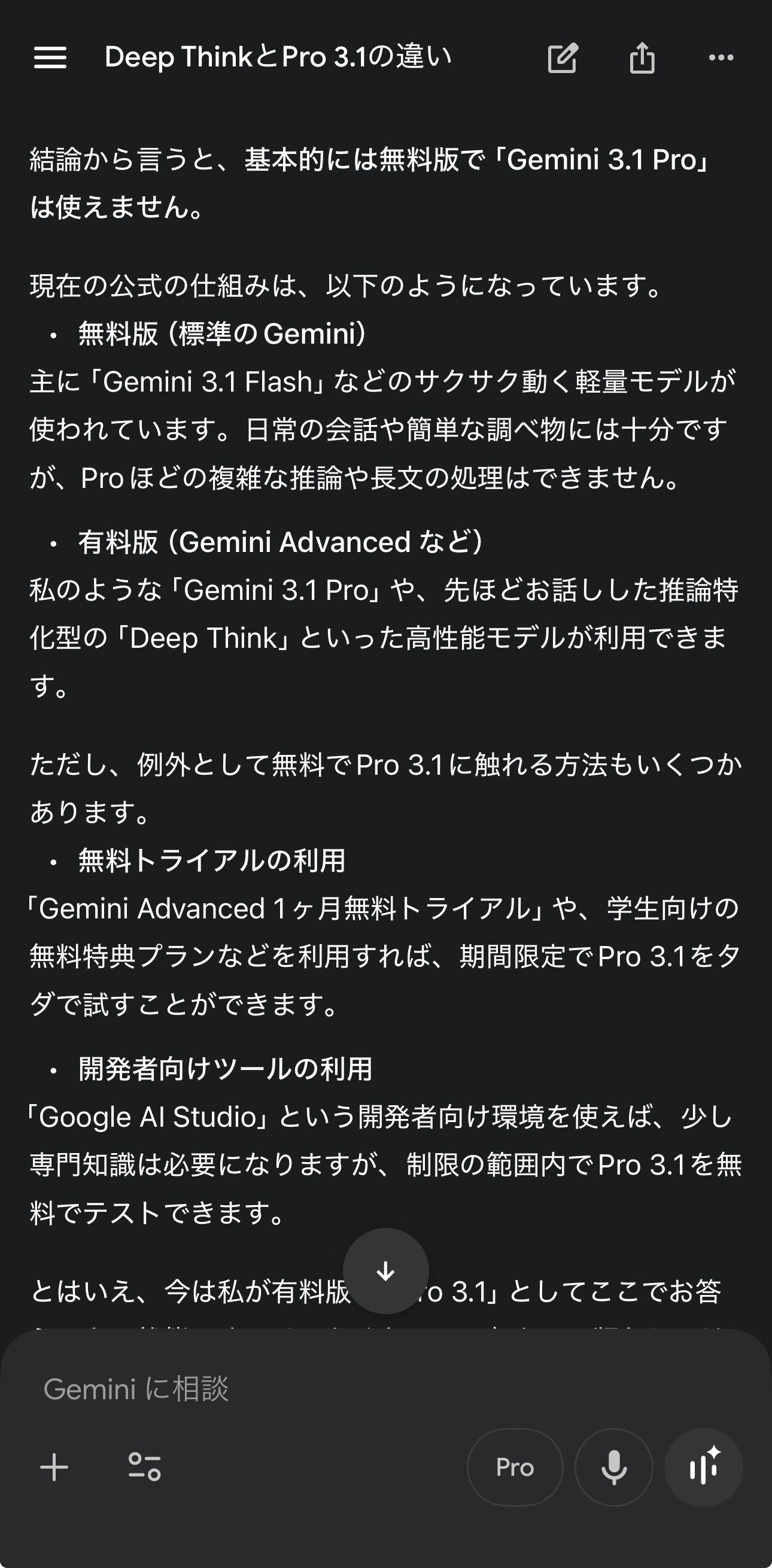Screen dimensions: 772x1568
Task: Start a new chat
Action: pyautogui.click(x=562, y=58)
